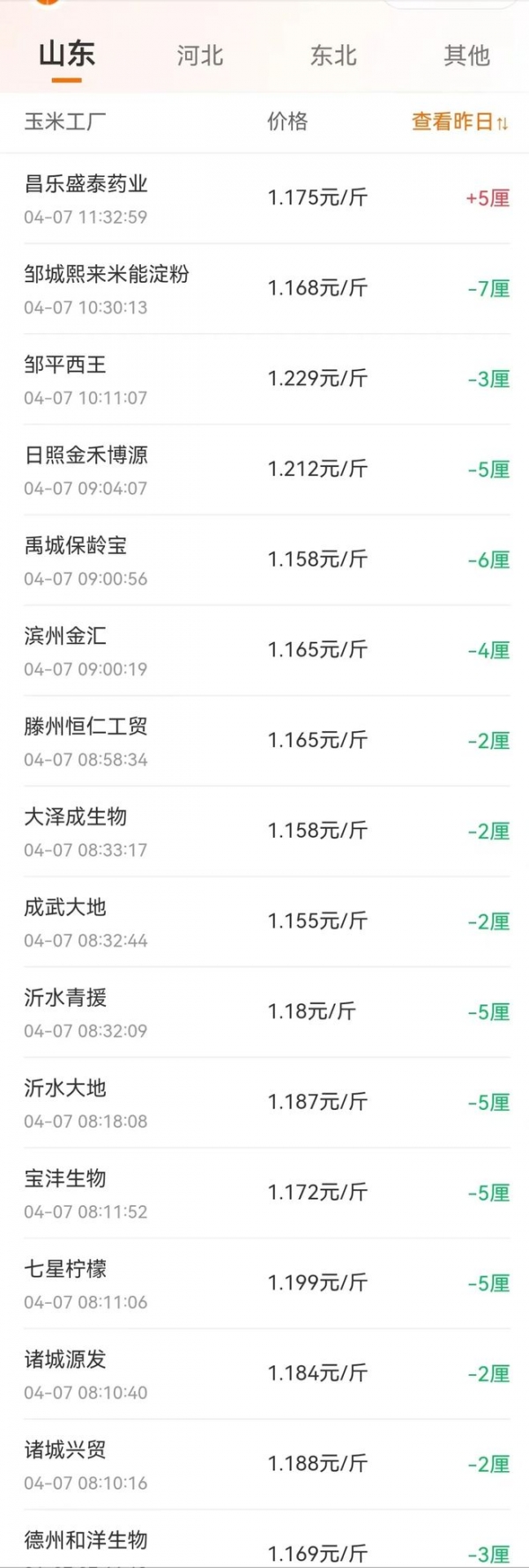529x1568 pixels.
Task: Switch to the 河北 tab
Action: [200, 56]
